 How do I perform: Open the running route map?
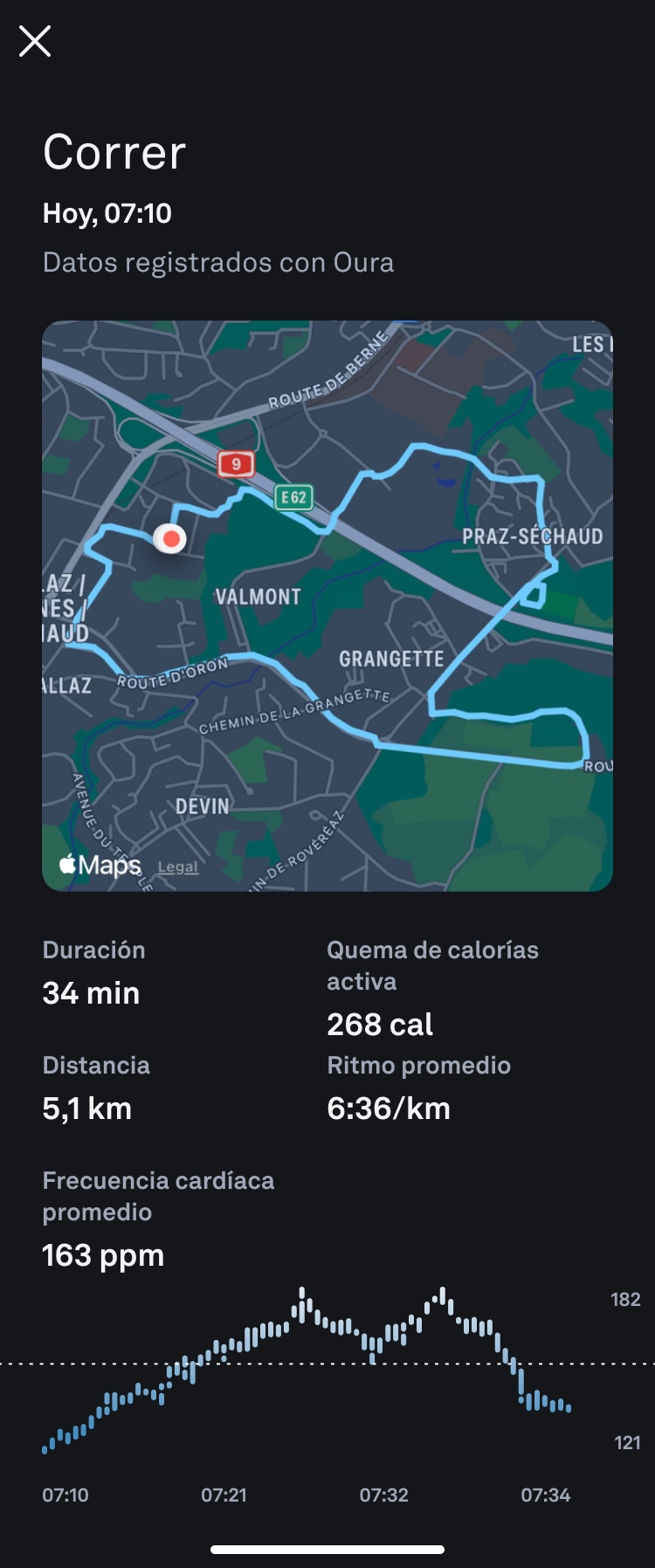[327, 605]
